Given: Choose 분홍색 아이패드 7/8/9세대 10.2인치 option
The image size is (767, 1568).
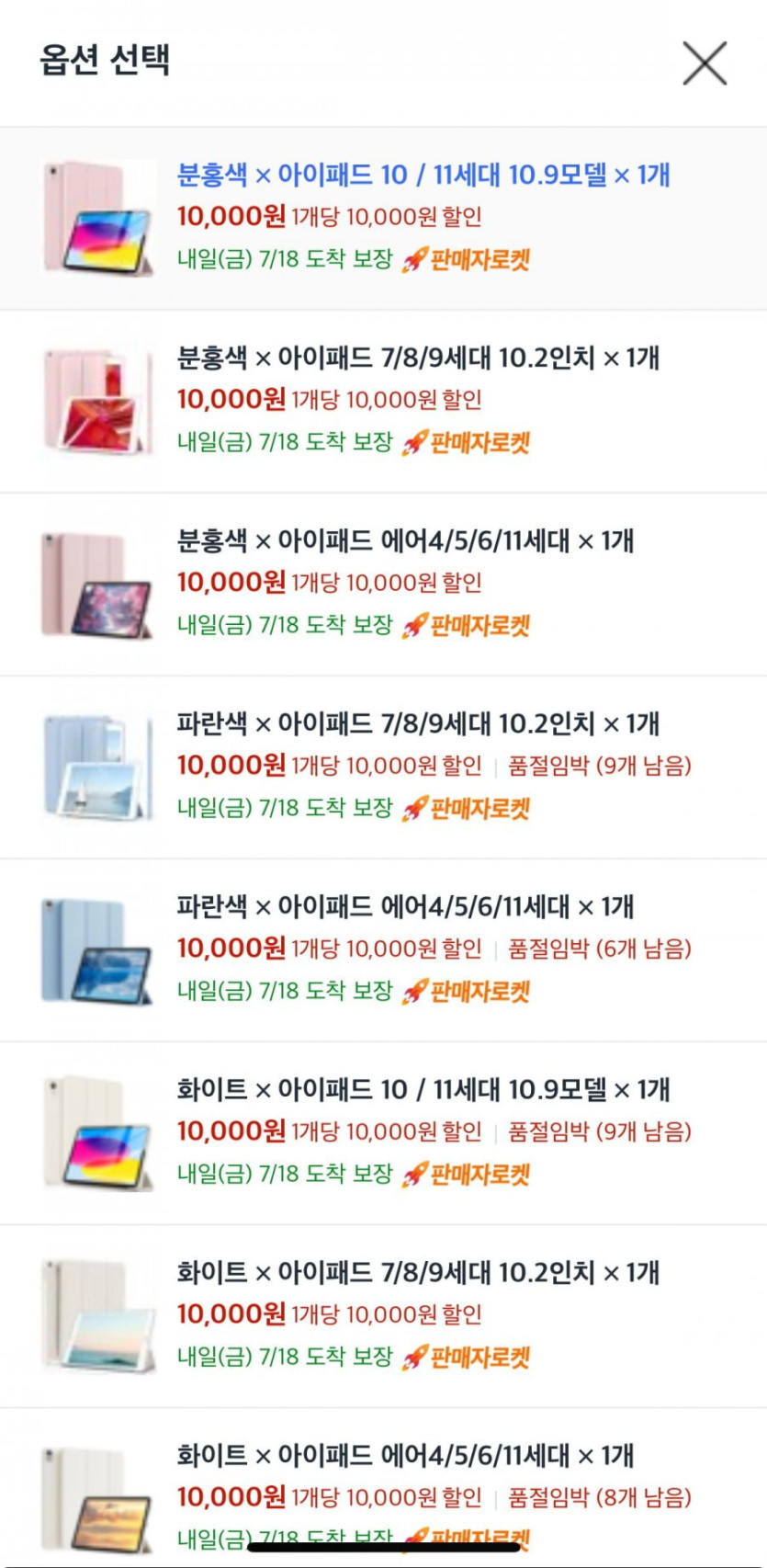Looking at the screenshot, I should point(418,358).
